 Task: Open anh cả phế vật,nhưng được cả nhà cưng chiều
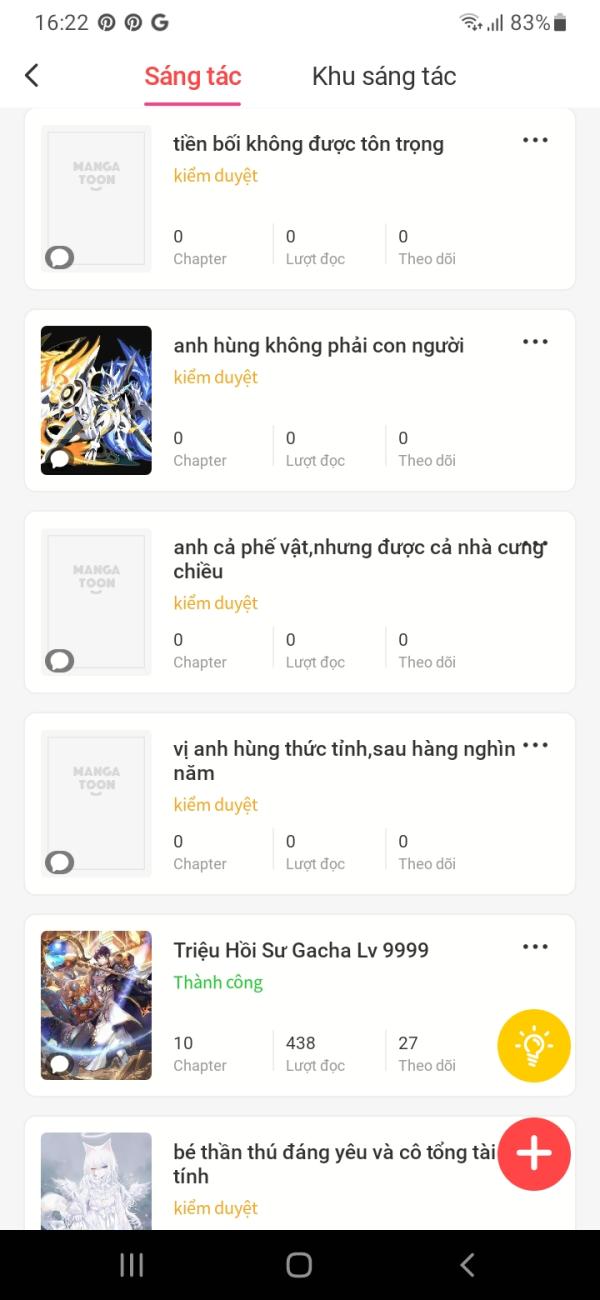(x=340, y=559)
